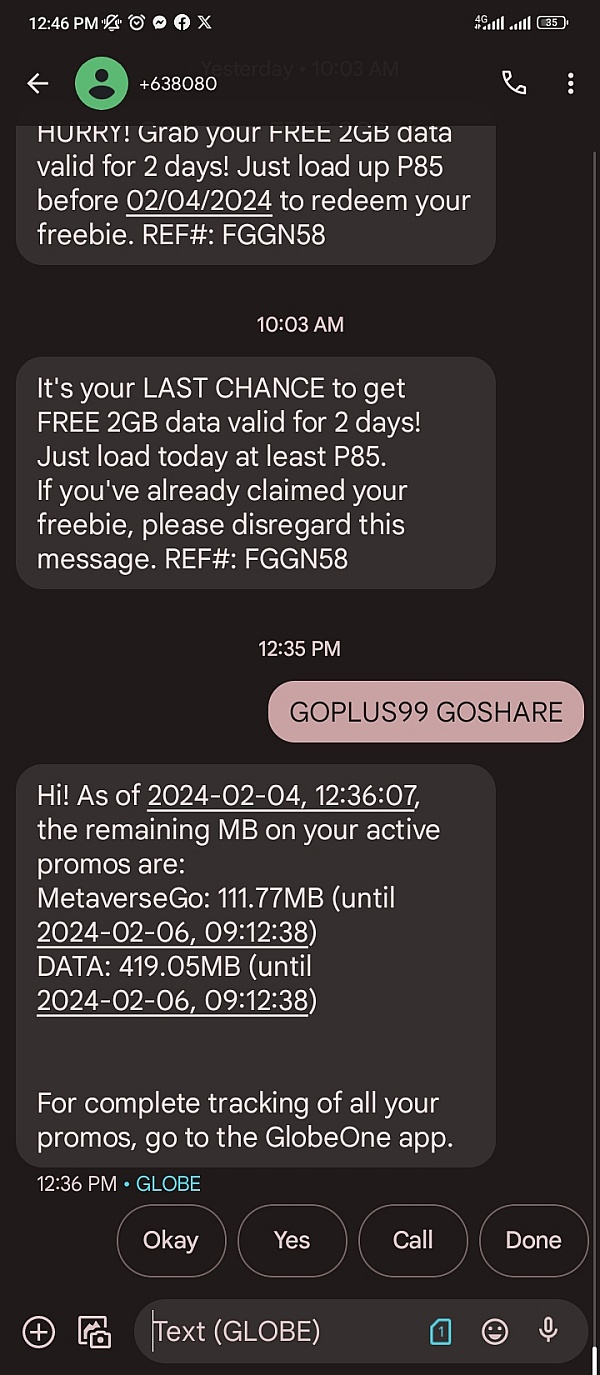600x1375 pixels.
Task: Open the plus attachment menu
Action: pos(38,1332)
